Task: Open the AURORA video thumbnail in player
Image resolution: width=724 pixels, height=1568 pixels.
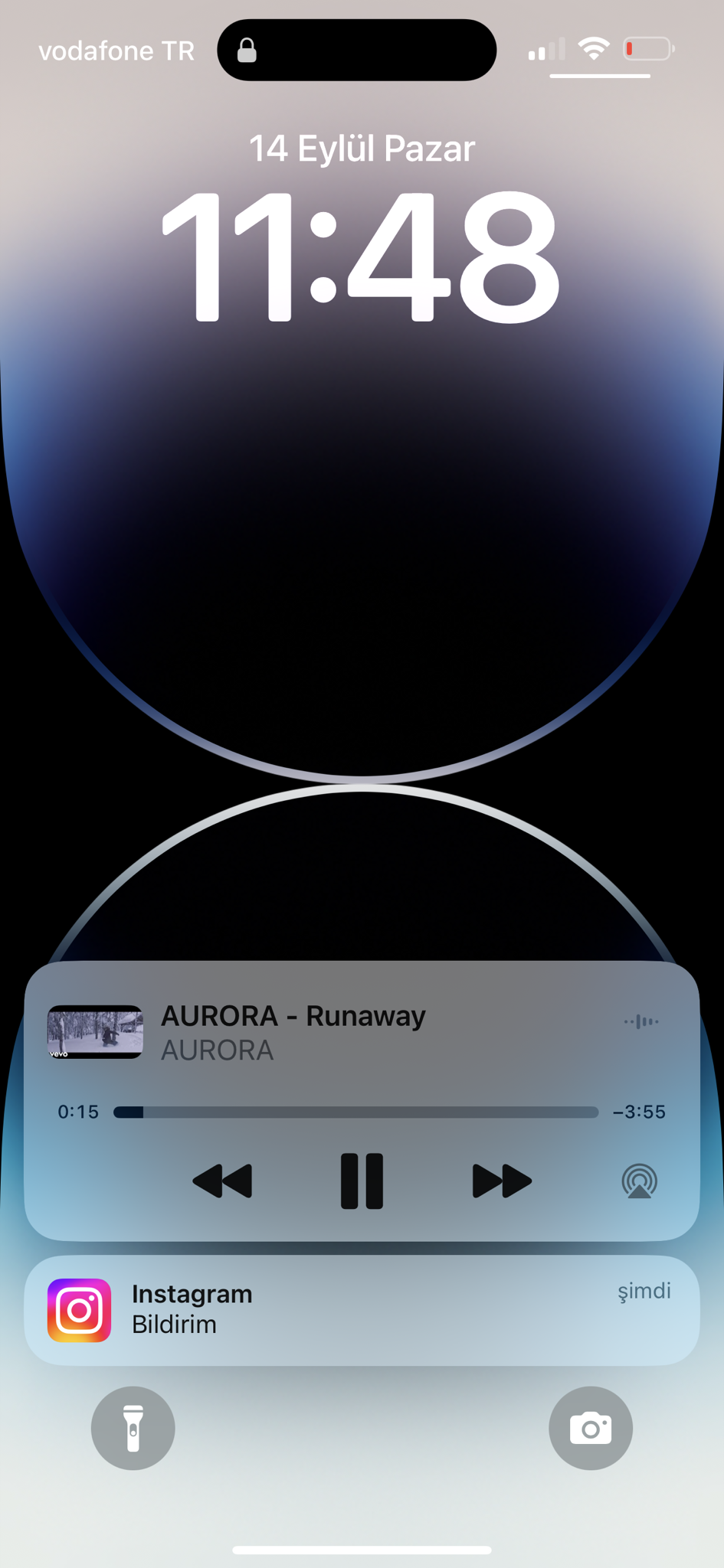Action: pos(95,1031)
